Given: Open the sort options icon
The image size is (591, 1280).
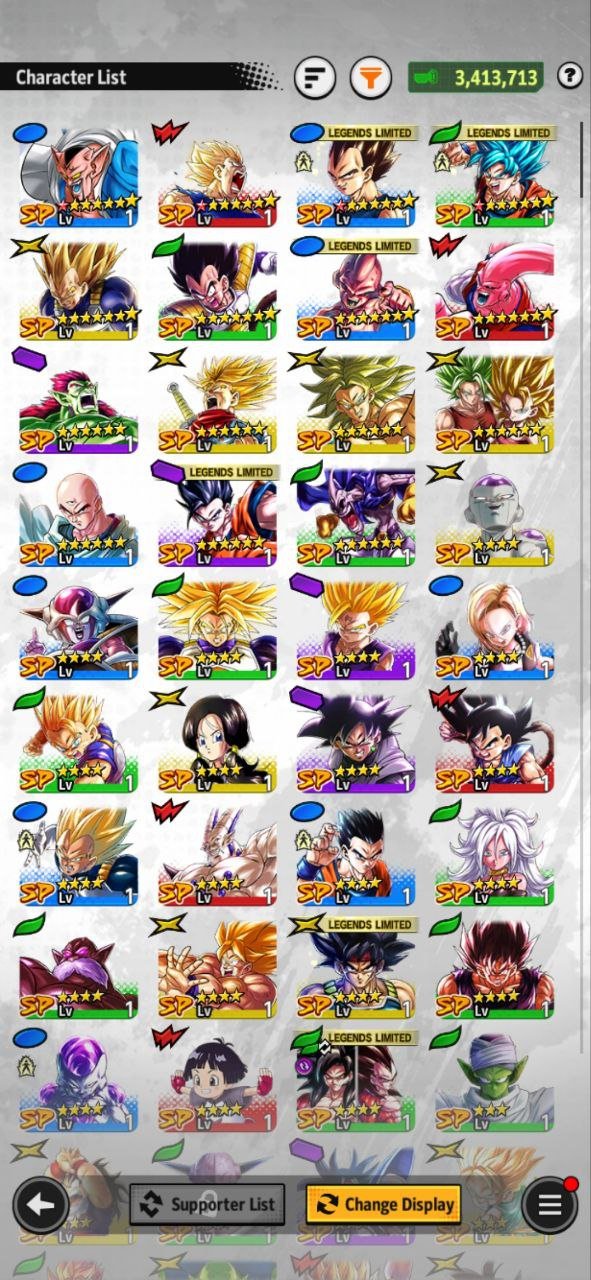Looking at the screenshot, I should [x=314, y=77].
